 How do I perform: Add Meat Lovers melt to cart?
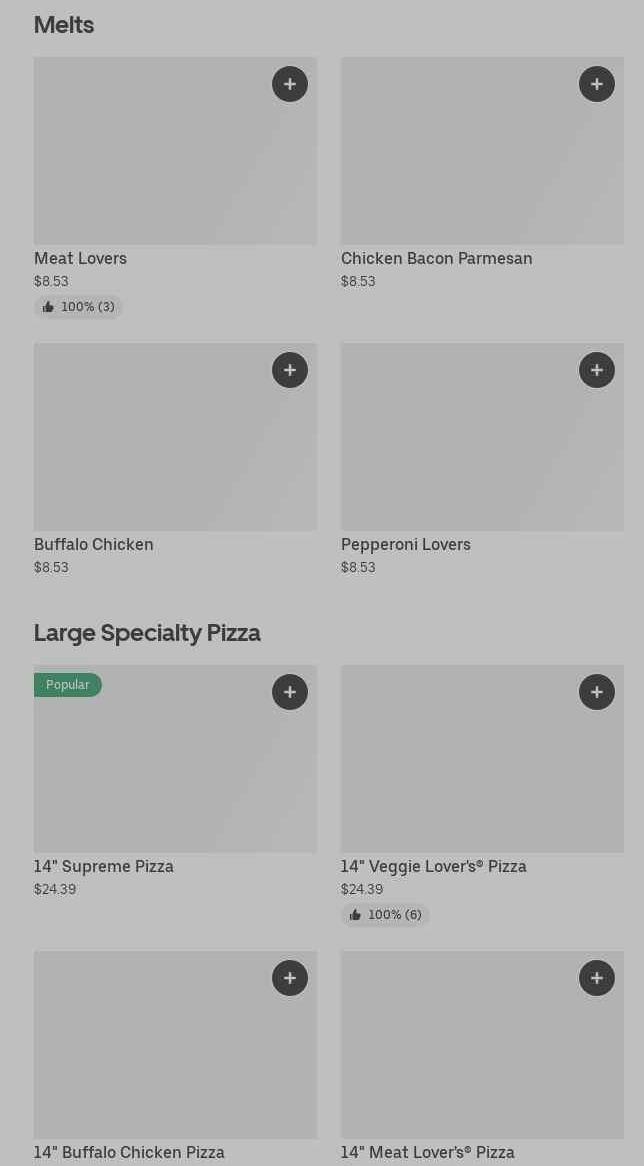[290, 84]
